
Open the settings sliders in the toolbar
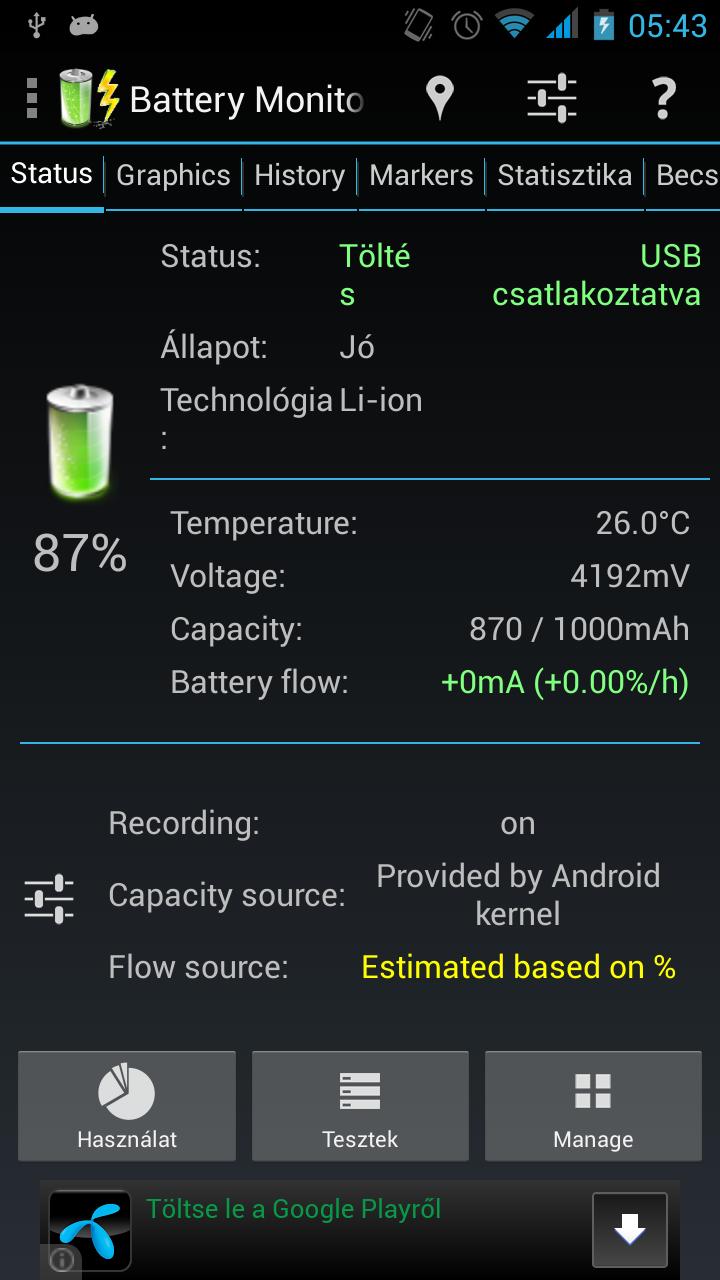(x=552, y=98)
